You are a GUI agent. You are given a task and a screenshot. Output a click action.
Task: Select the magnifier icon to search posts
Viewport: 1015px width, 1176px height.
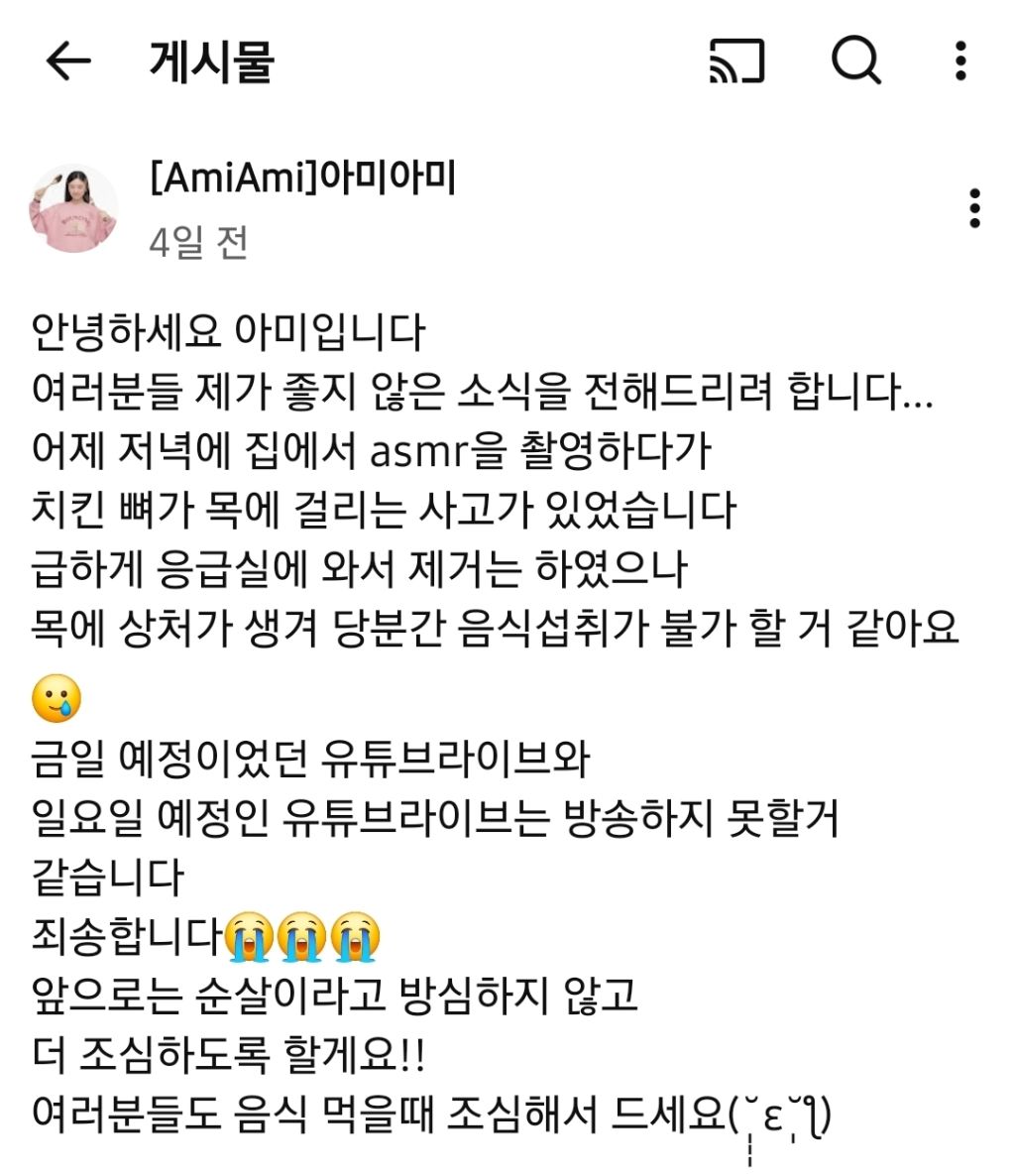pyautogui.click(x=856, y=62)
